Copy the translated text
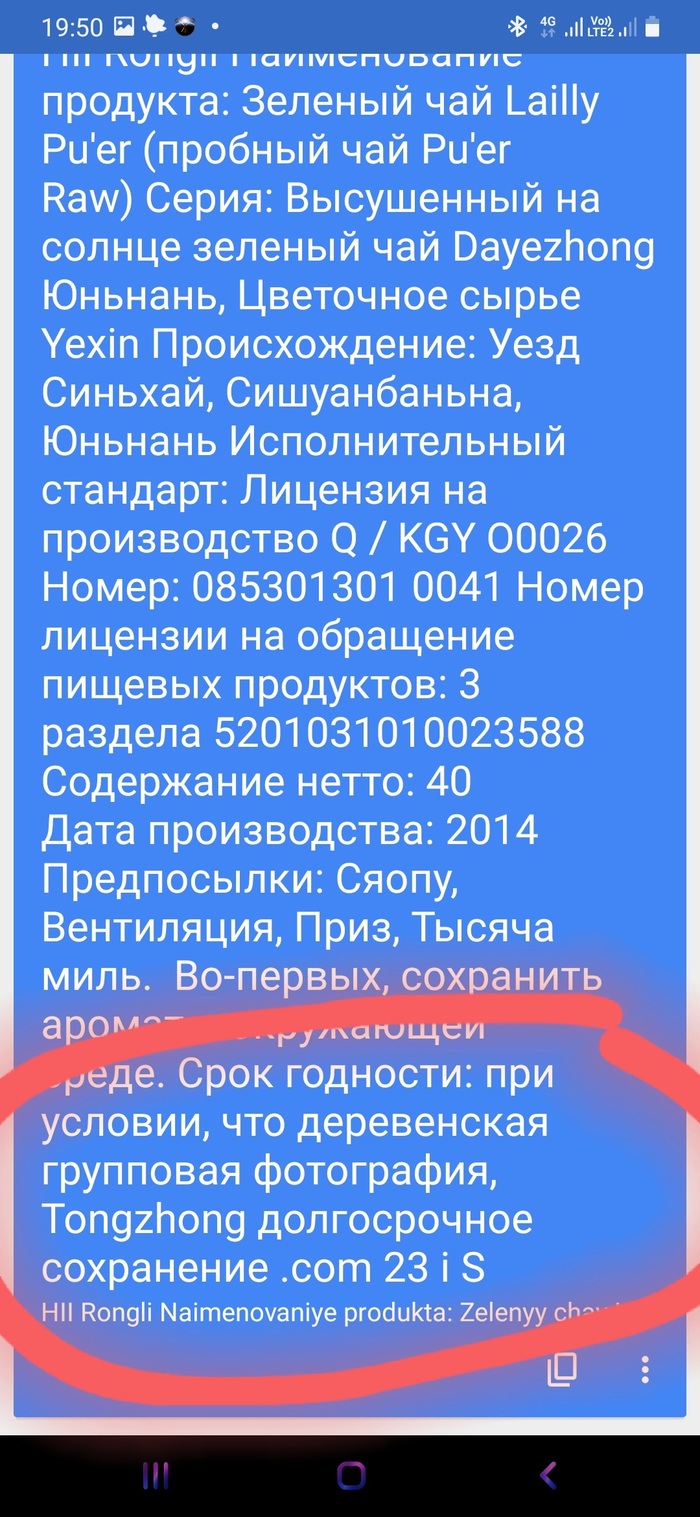The width and height of the screenshot is (700, 1517). coord(563,1369)
